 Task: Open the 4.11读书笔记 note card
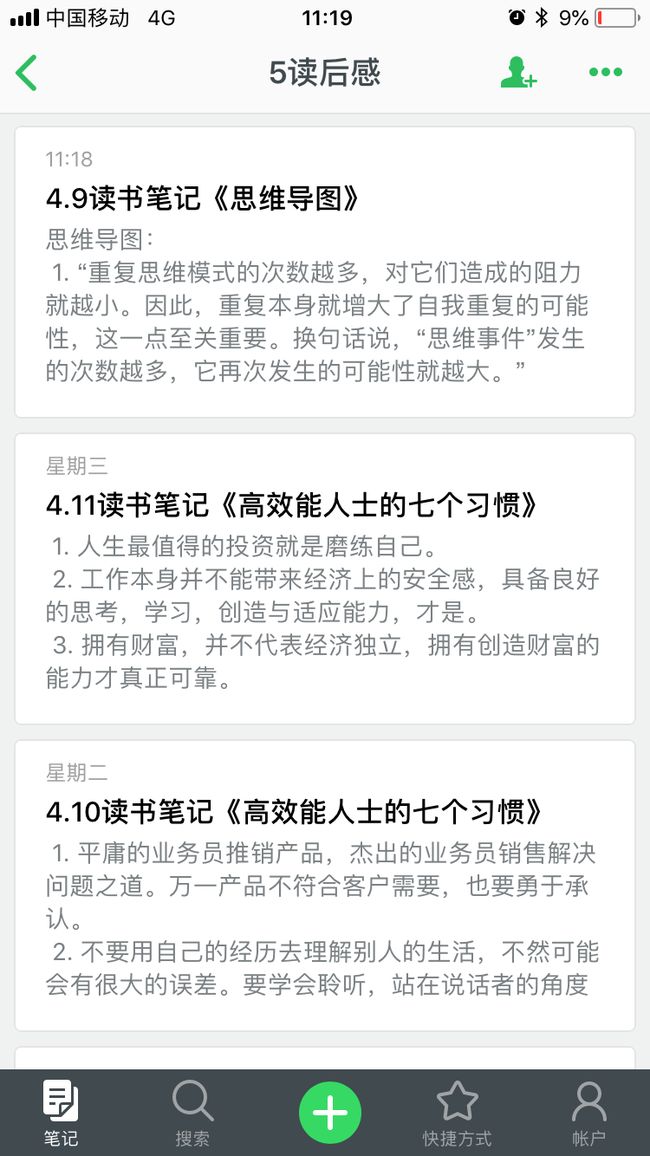click(325, 579)
